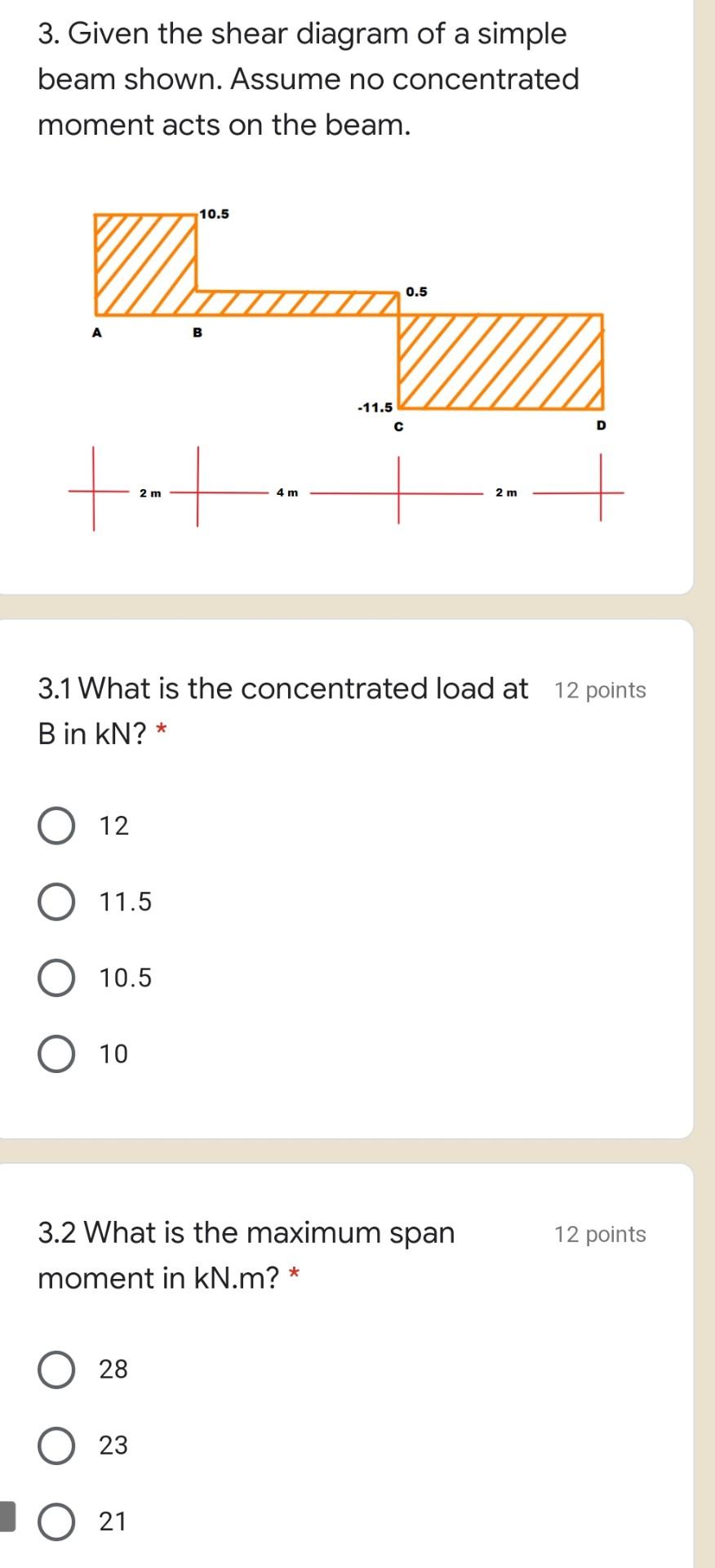Click point A label on the diagram
This screenshot has width=715, height=1568.
coord(97,331)
